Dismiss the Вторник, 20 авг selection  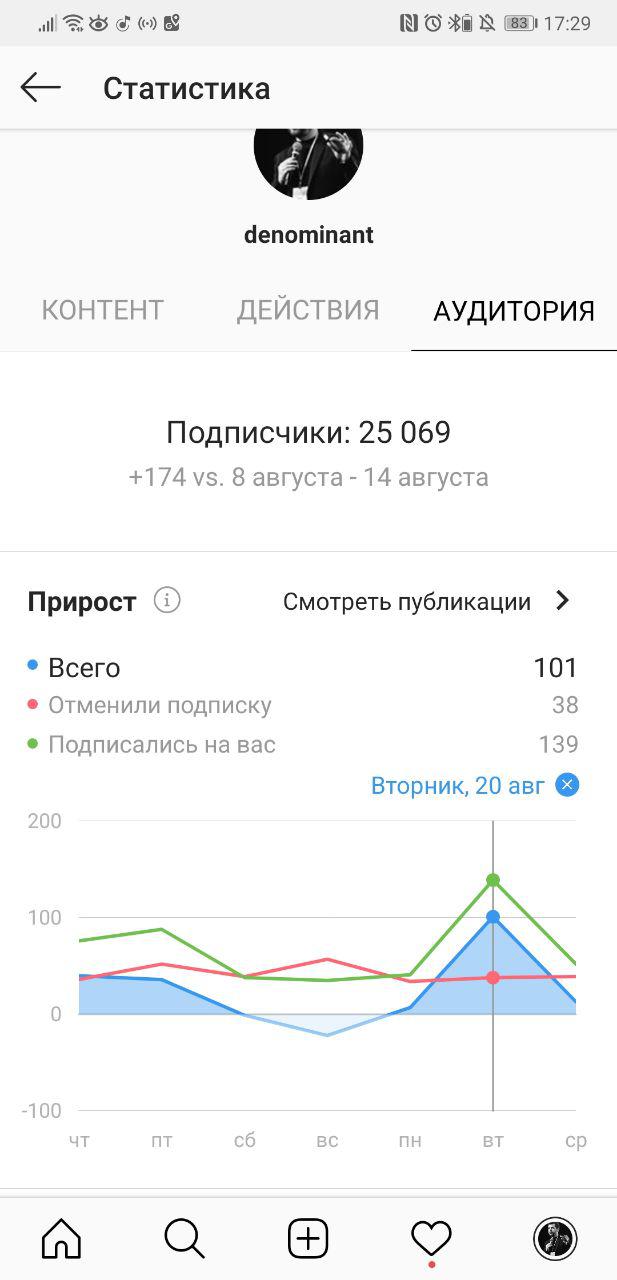(567, 785)
